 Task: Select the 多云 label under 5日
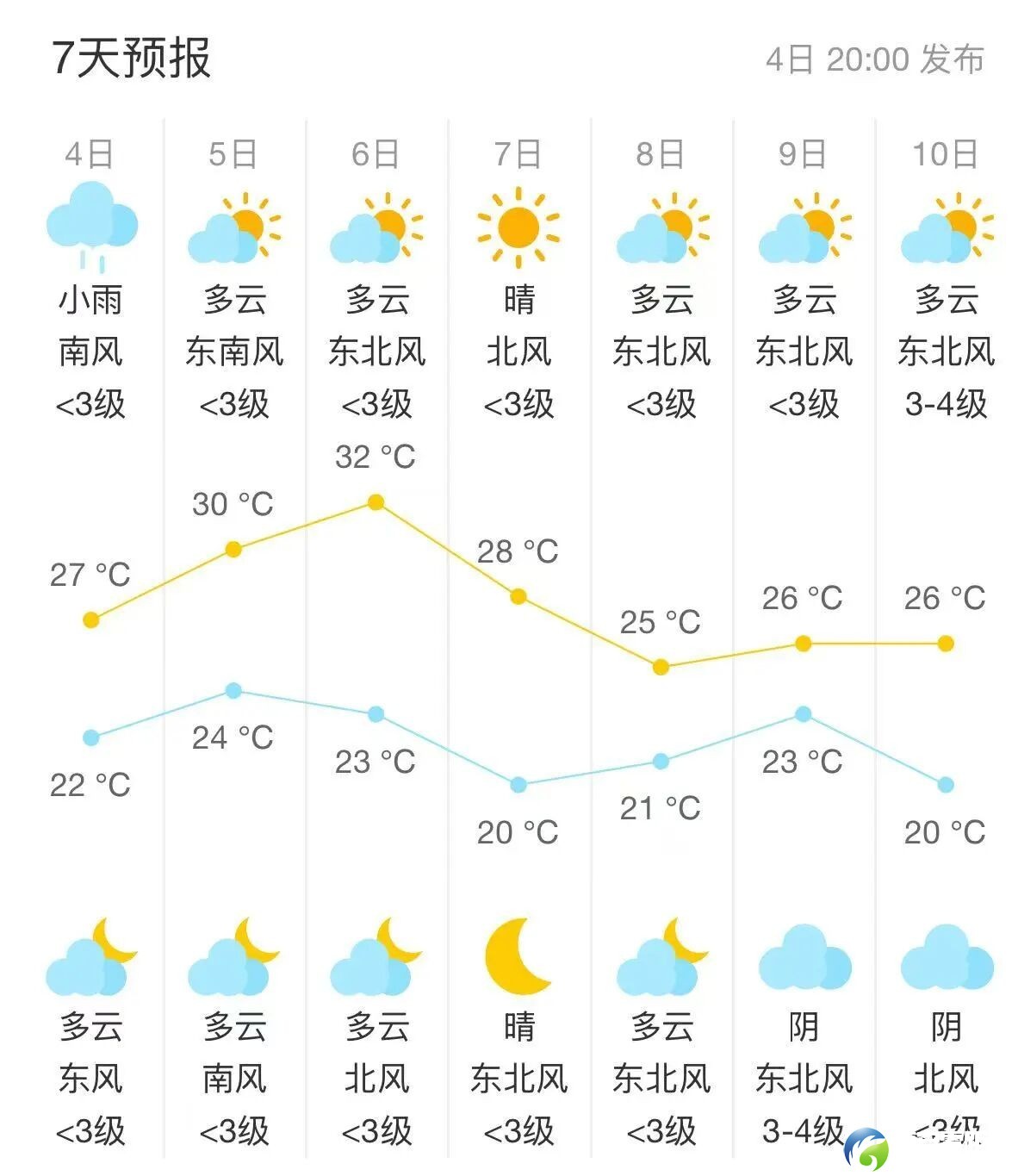233,300
